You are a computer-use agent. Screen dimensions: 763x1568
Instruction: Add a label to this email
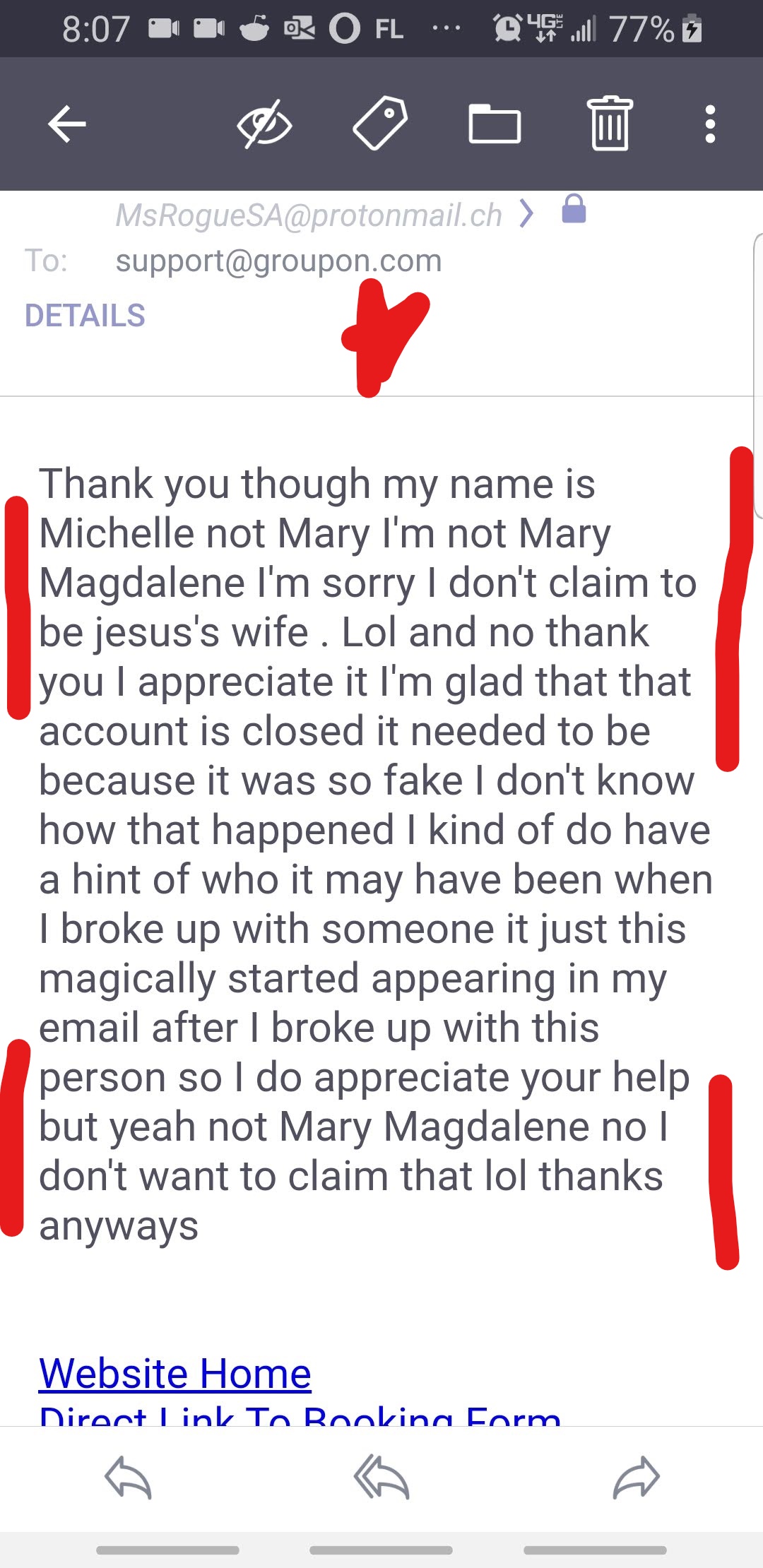pos(380,124)
